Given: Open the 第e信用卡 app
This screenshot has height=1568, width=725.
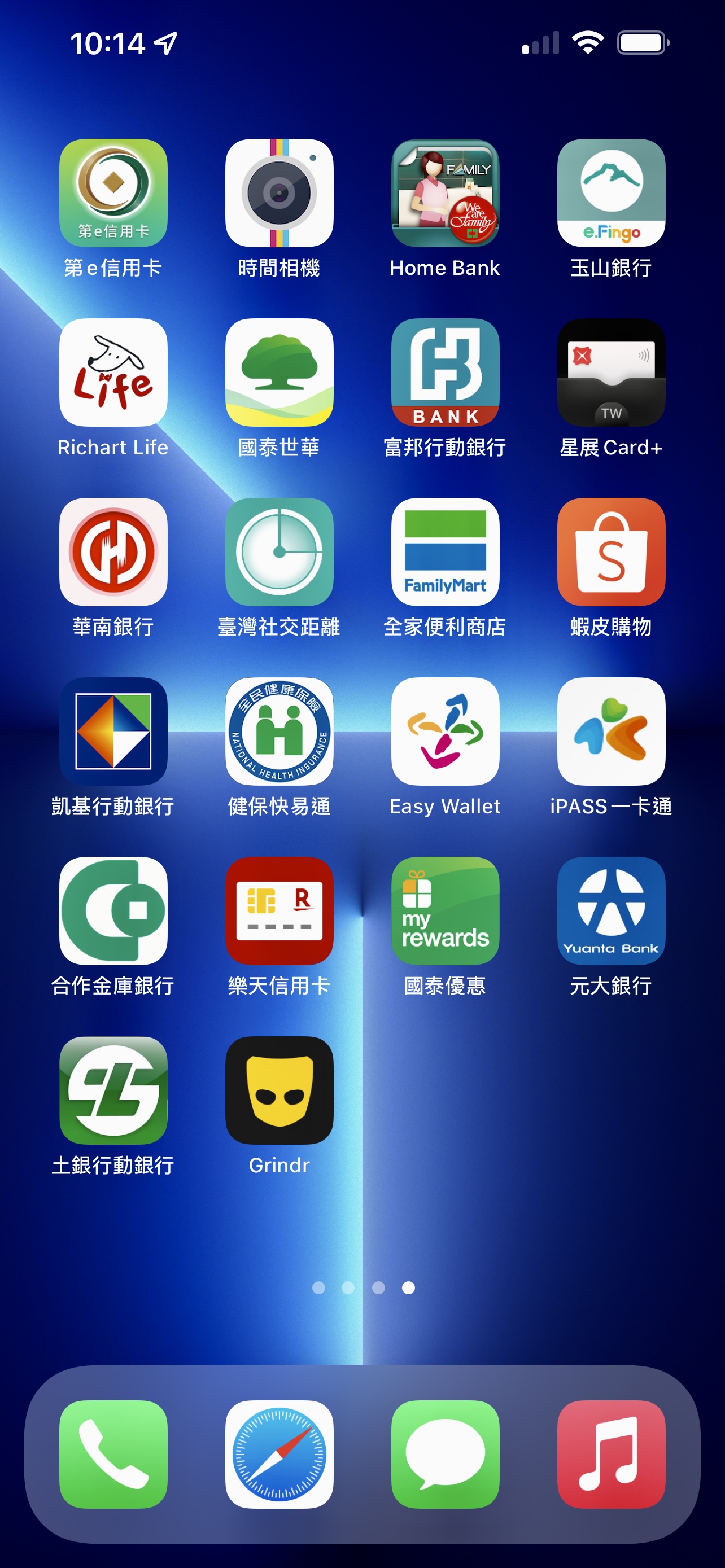Looking at the screenshot, I should [x=113, y=193].
